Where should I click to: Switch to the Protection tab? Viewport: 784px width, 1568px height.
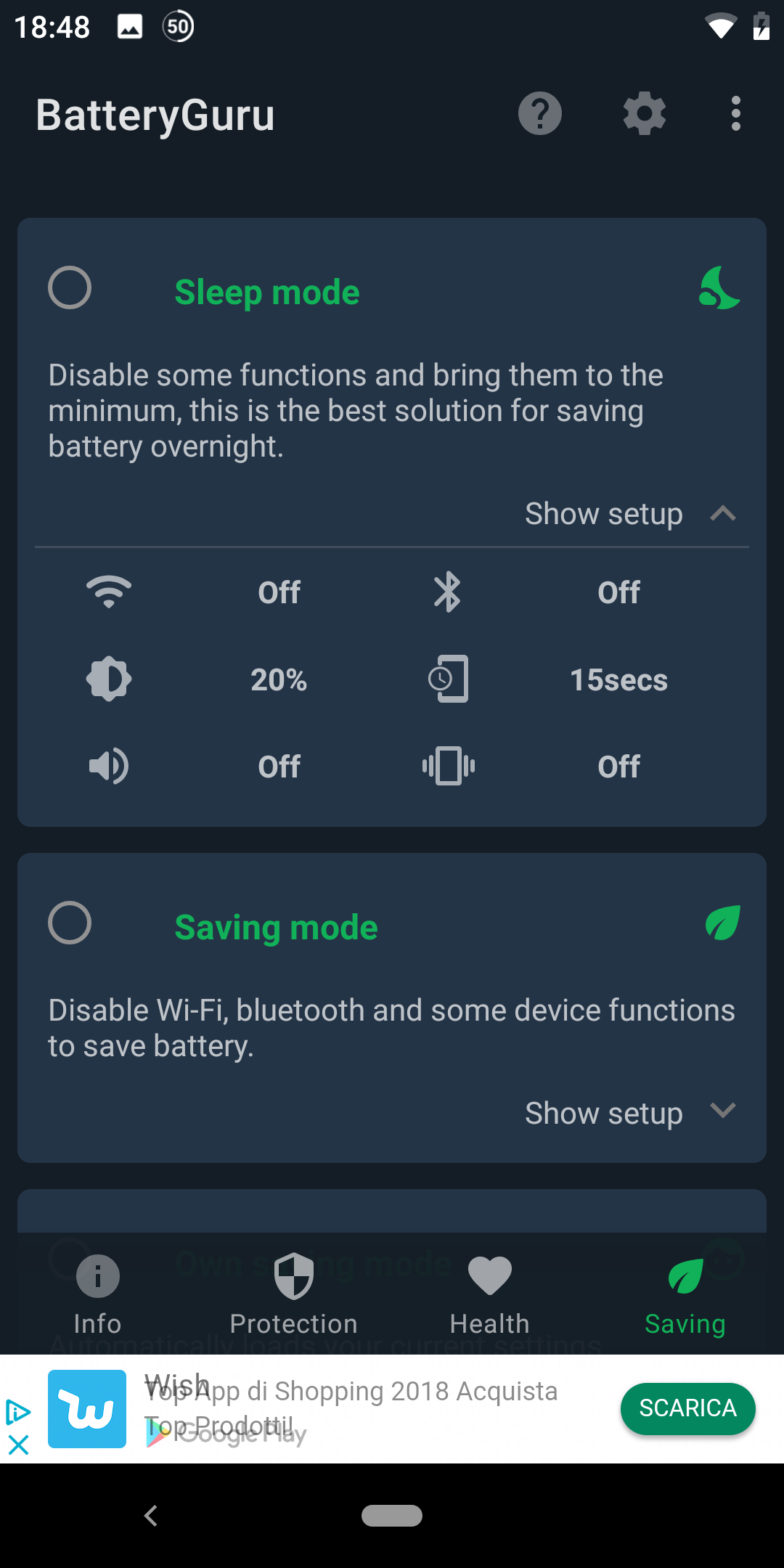(294, 1294)
